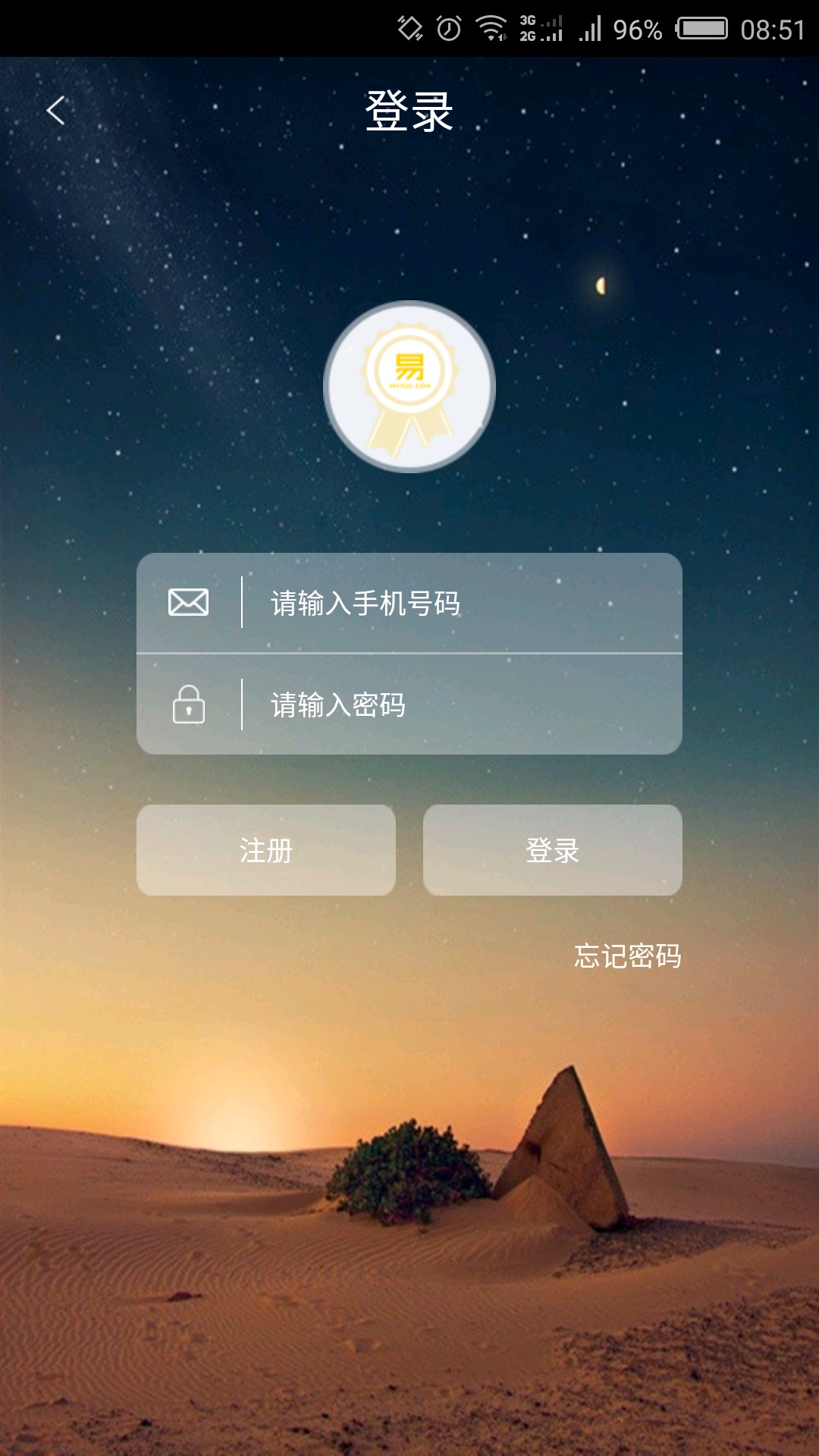Select the 请输入手机号码 phone number field
Viewport: 819px width, 1456px height.
tap(455, 601)
